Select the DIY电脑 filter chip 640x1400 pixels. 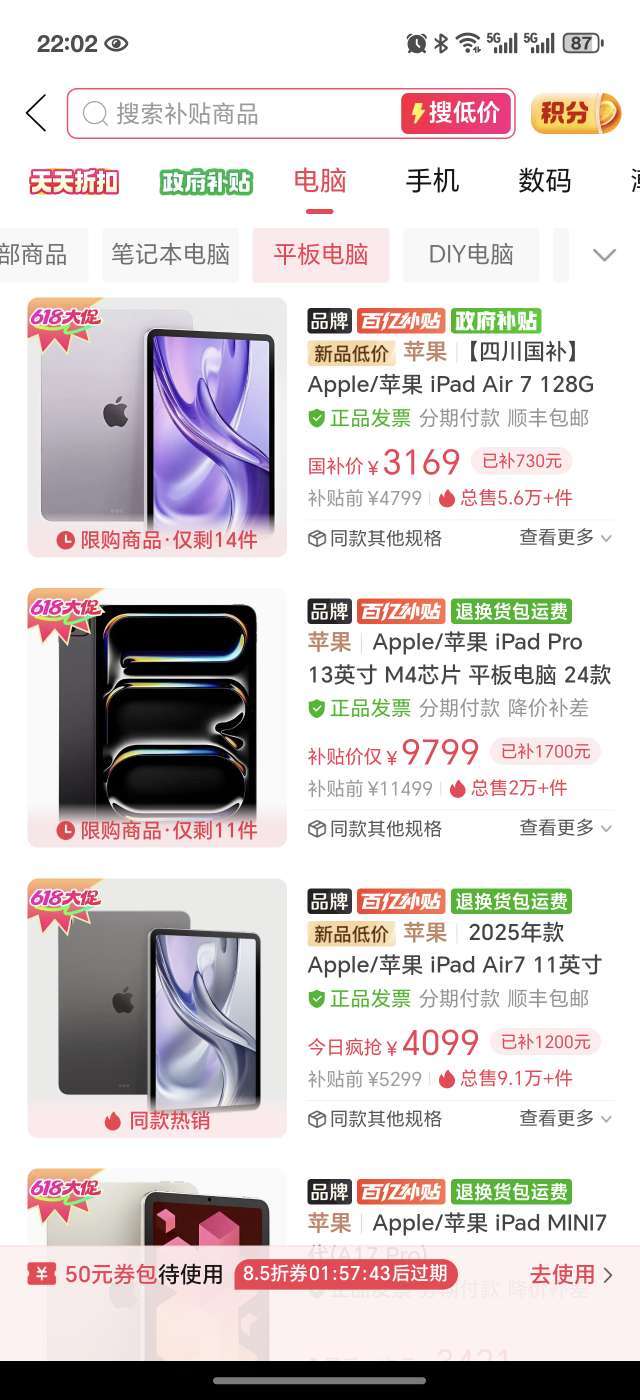pyautogui.click(x=471, y=254)
